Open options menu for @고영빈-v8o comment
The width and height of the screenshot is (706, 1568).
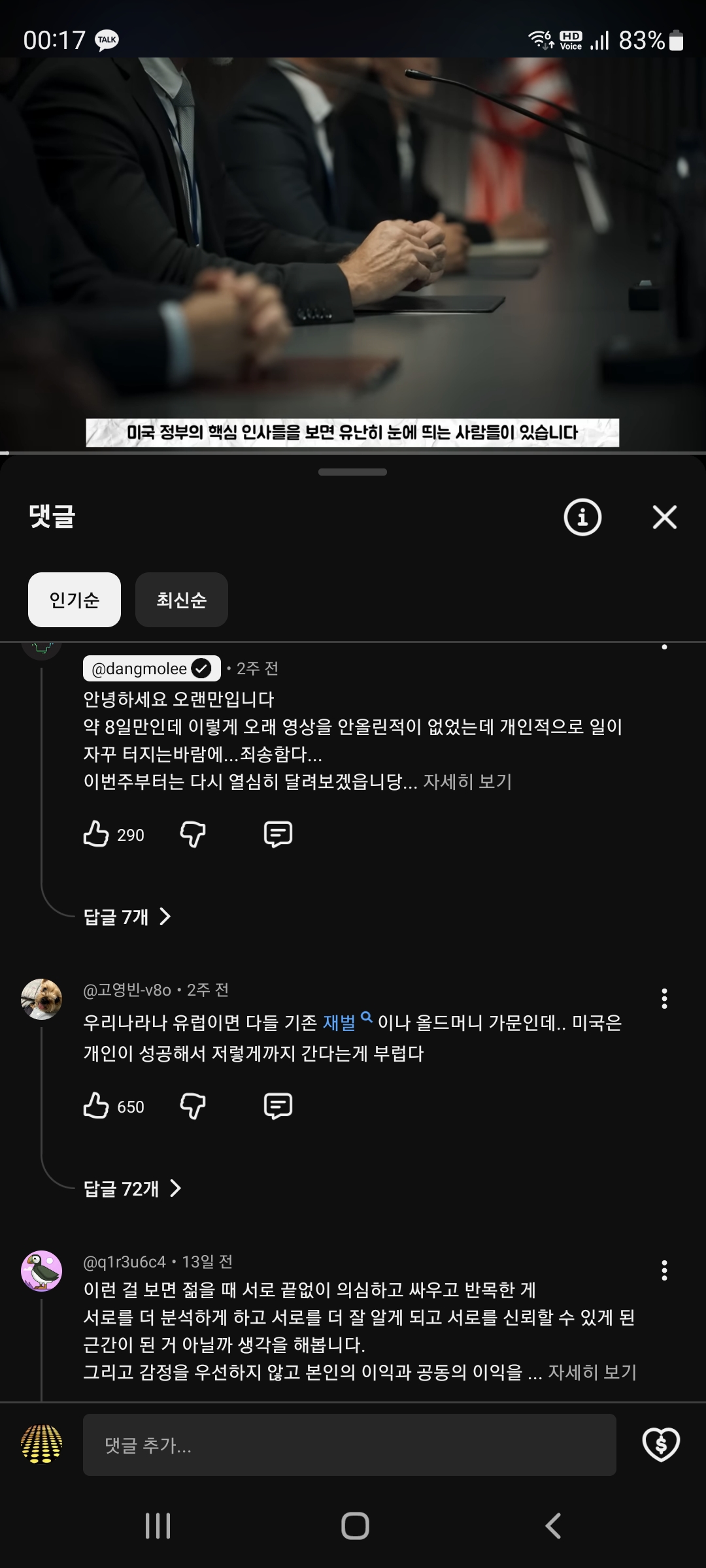[664, 999]
